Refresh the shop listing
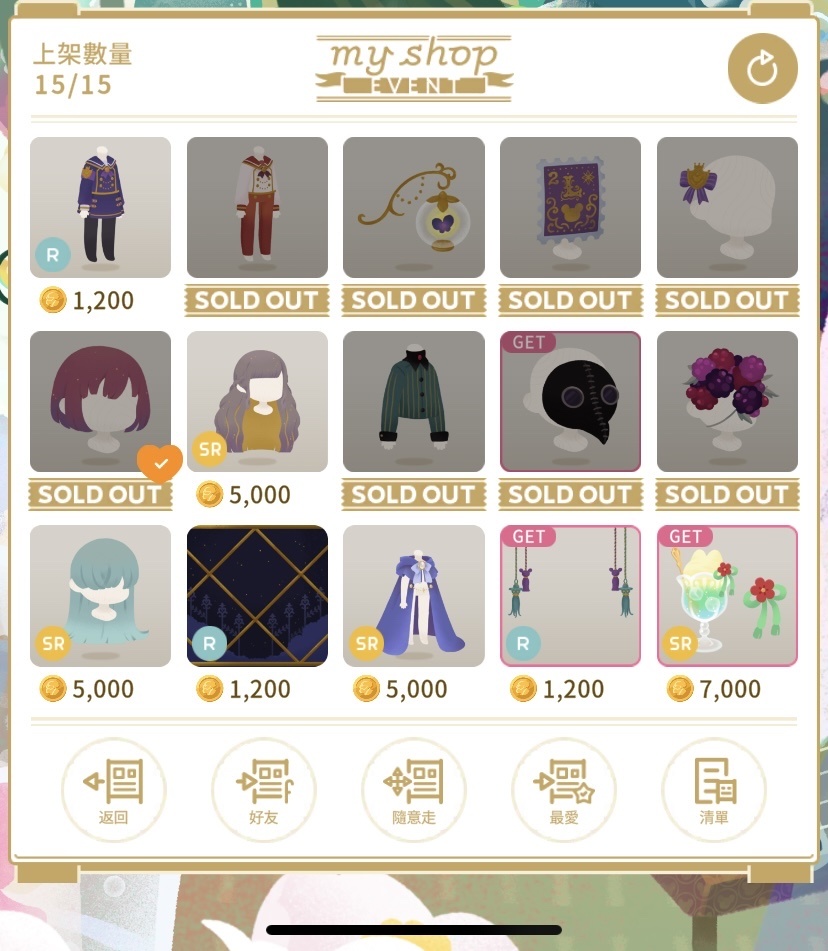 762,70
